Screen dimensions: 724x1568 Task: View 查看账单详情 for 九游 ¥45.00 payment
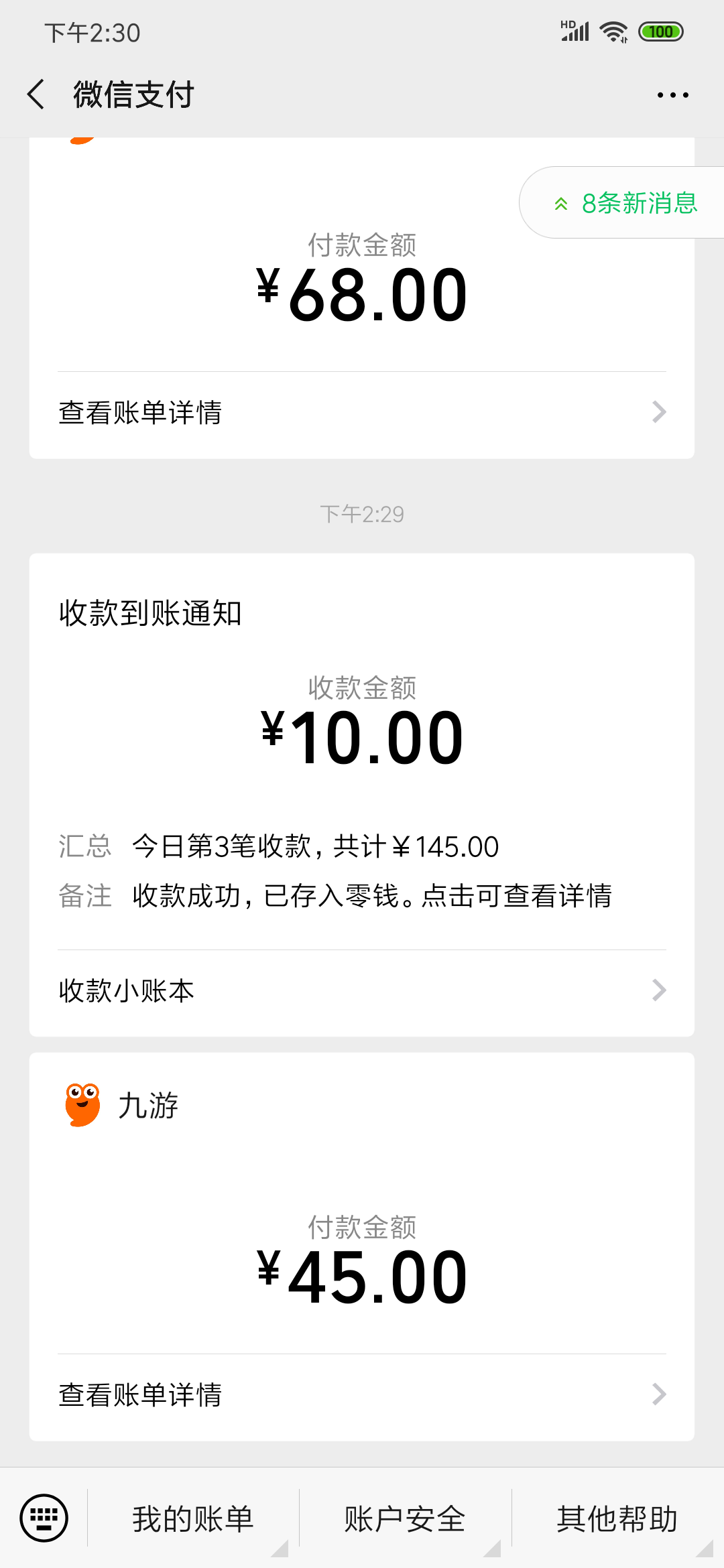pos(362,1395)
